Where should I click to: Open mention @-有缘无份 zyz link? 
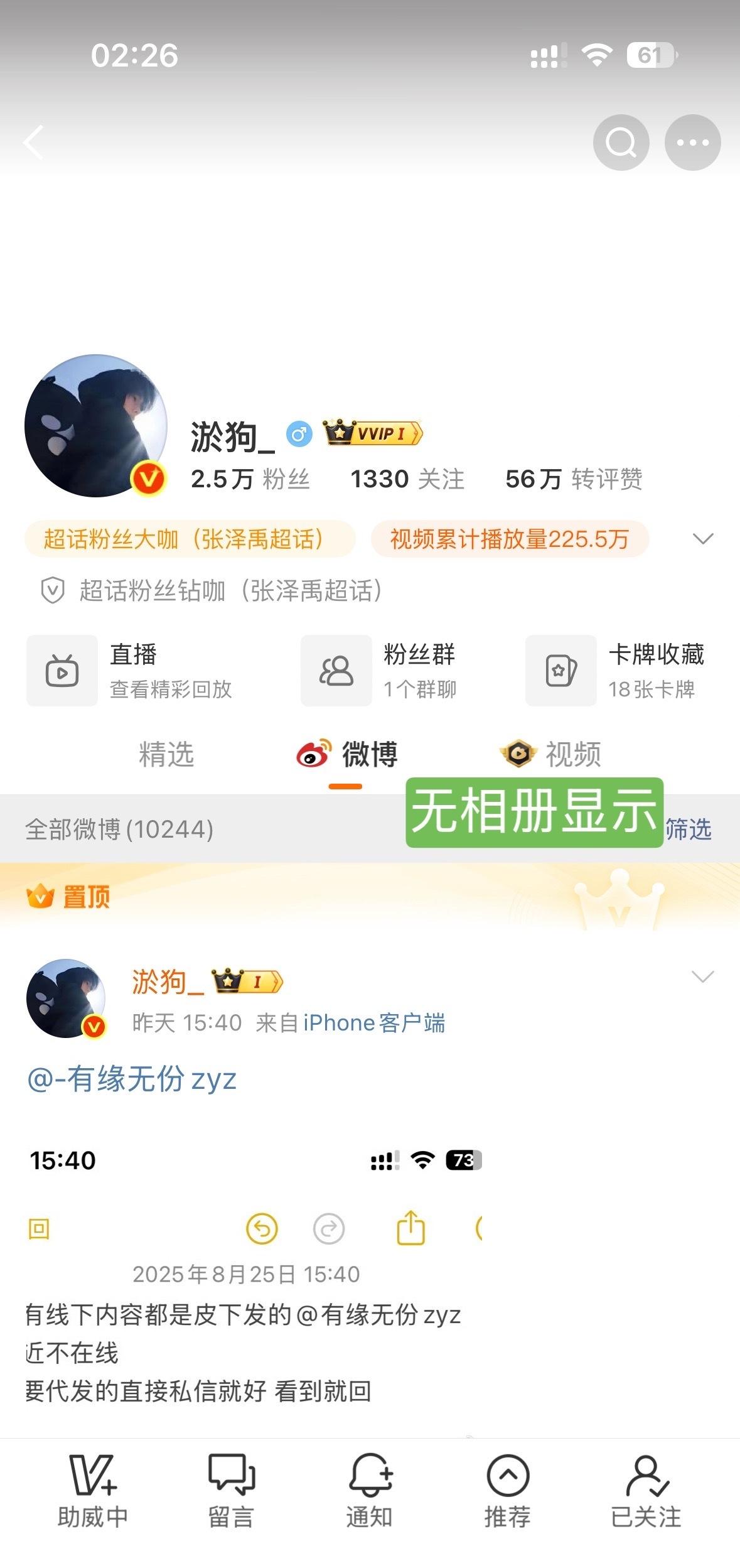point(132,1079)
